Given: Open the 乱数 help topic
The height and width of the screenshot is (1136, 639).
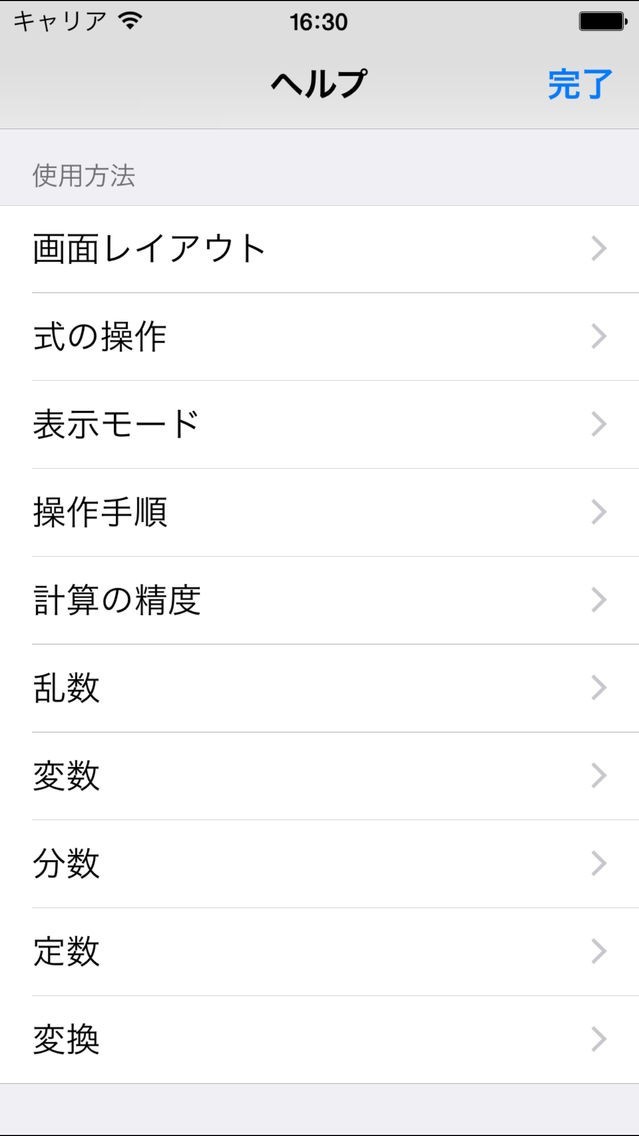Looking at the screenshot, I should (319, 688).
